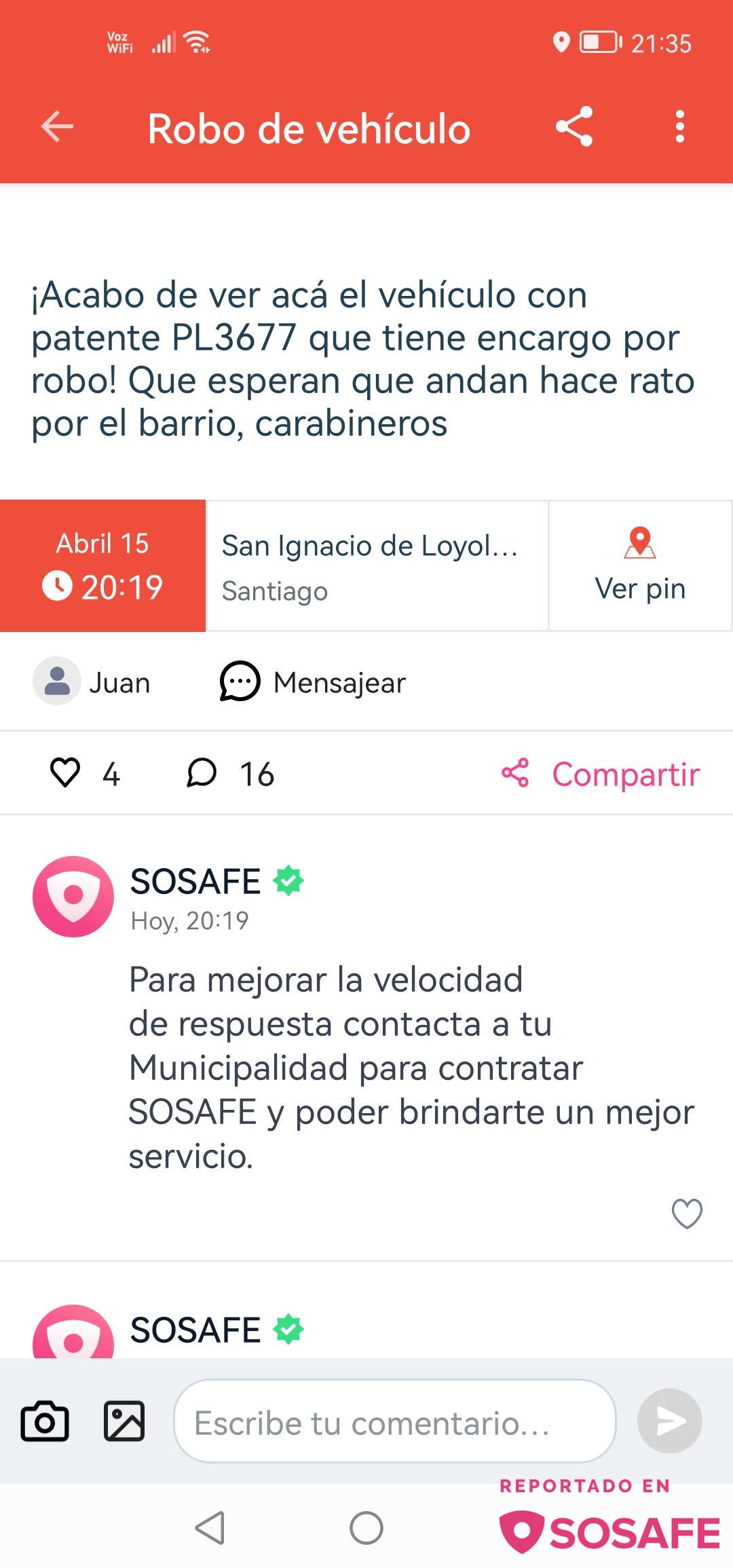
Task: Tap Mensajear to message the reporter
Action: tap(313, 682)
